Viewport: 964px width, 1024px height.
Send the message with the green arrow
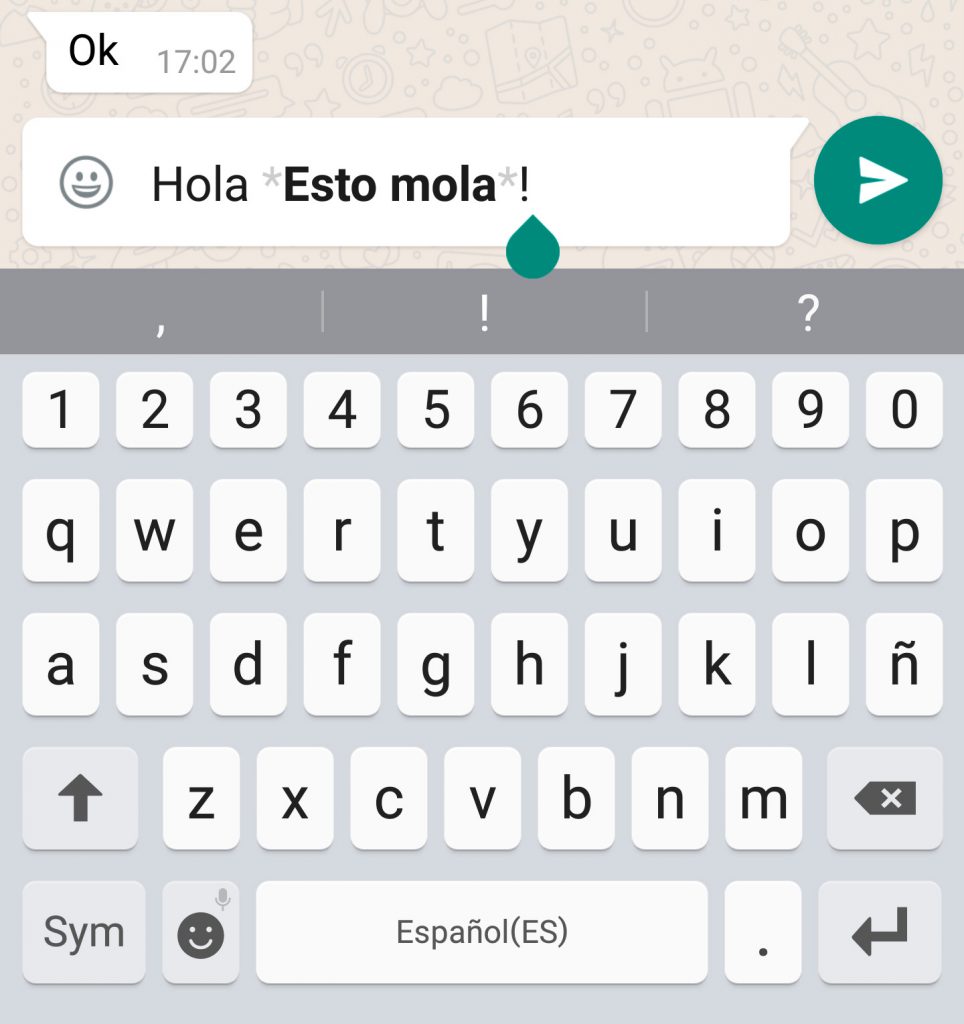(x=878, y=181)
